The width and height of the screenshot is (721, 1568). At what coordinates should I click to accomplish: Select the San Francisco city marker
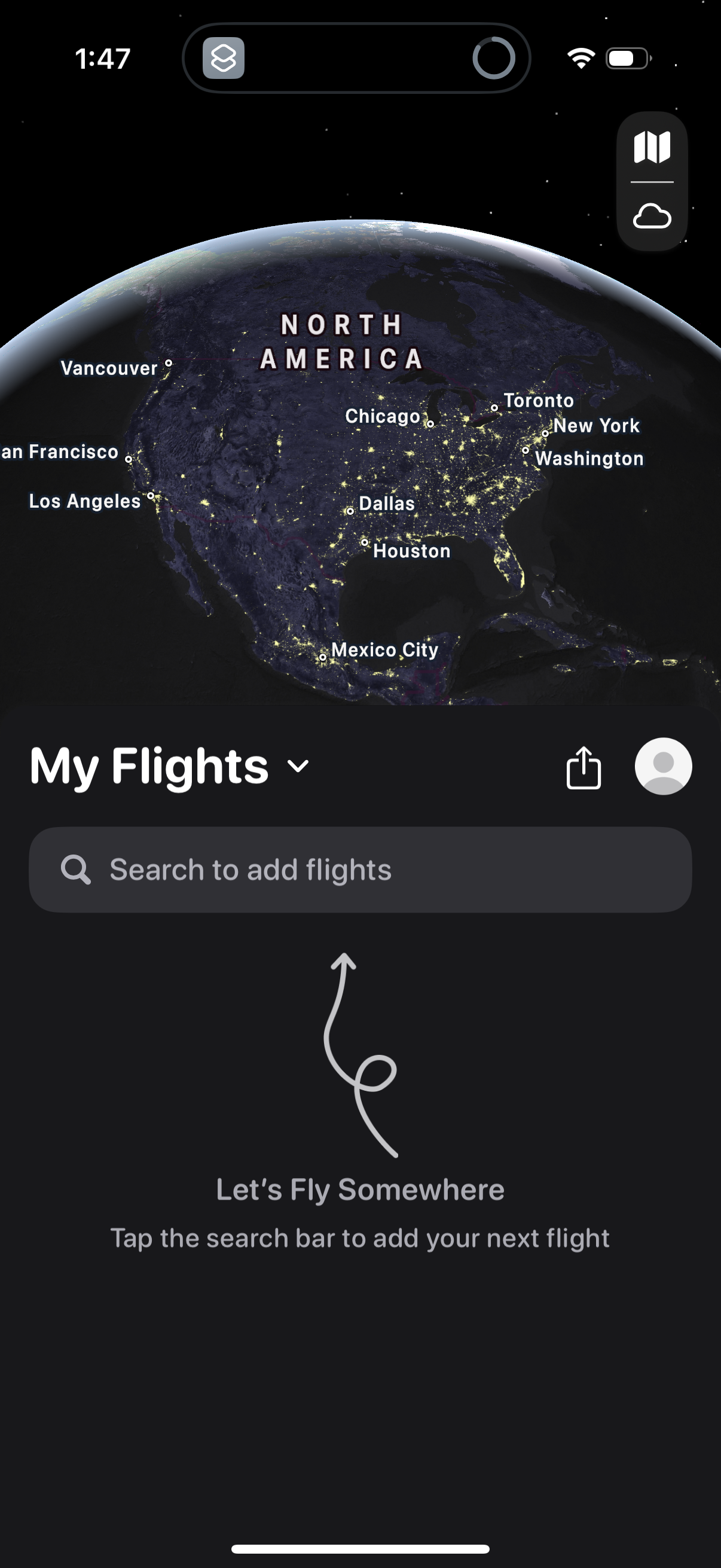(129, 459)
